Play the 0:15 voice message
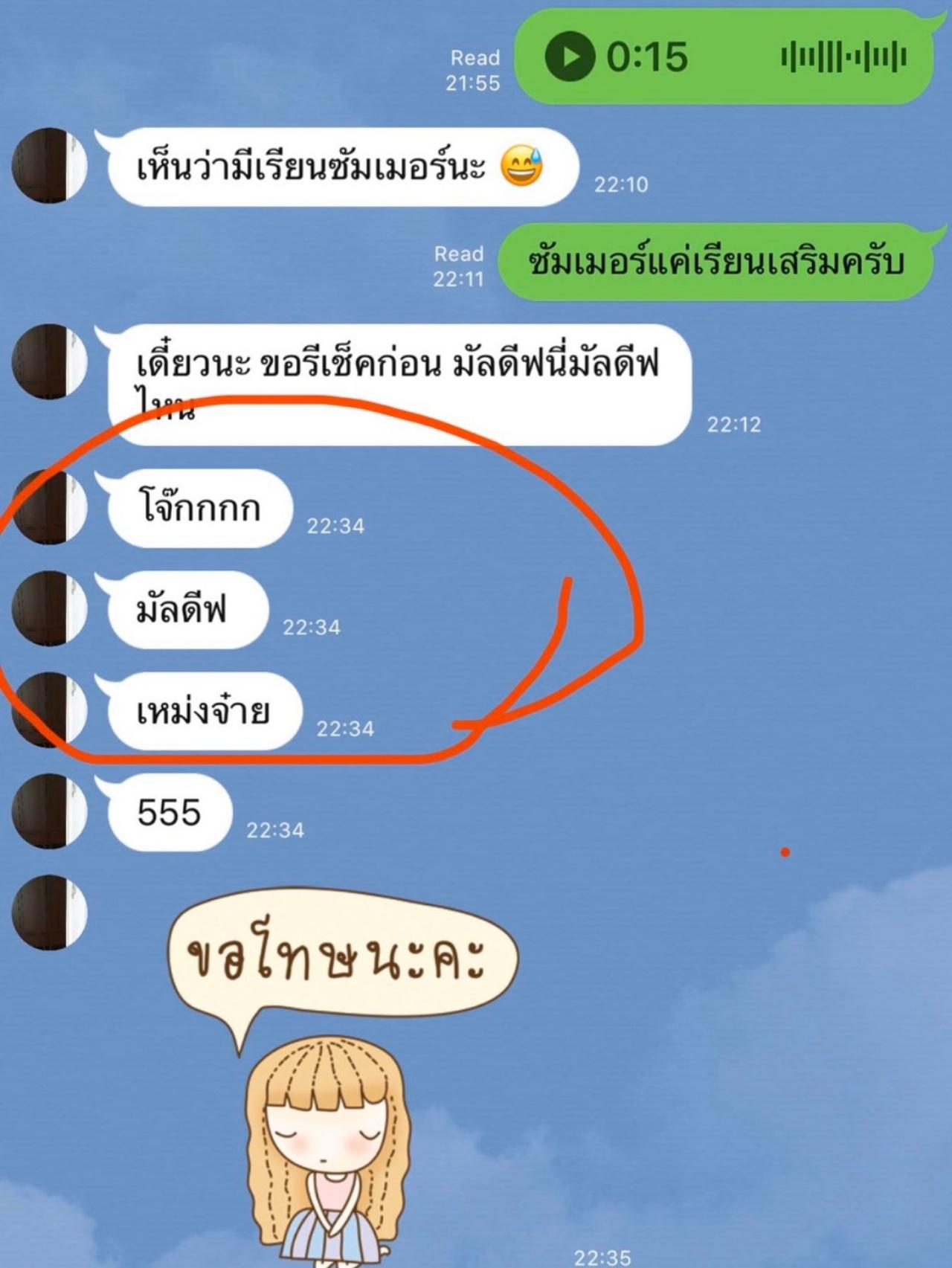 [570, 57]
